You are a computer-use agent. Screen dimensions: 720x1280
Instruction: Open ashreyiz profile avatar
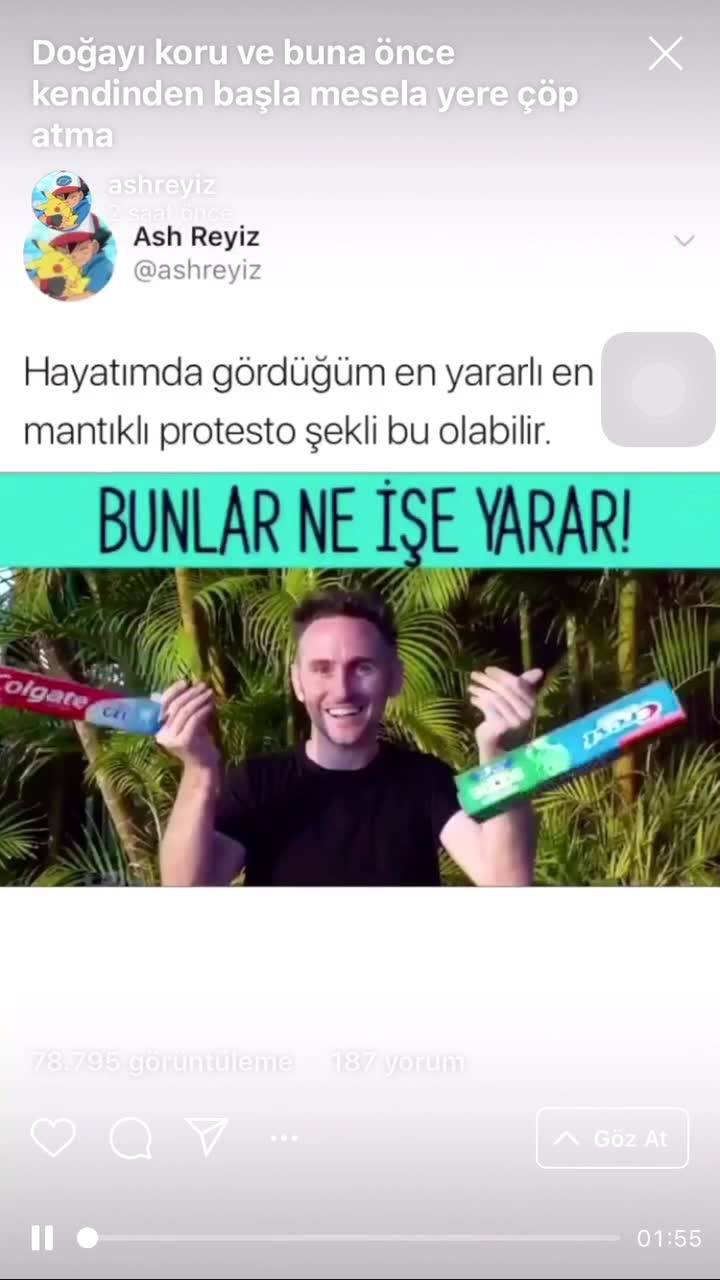point(61,199)
